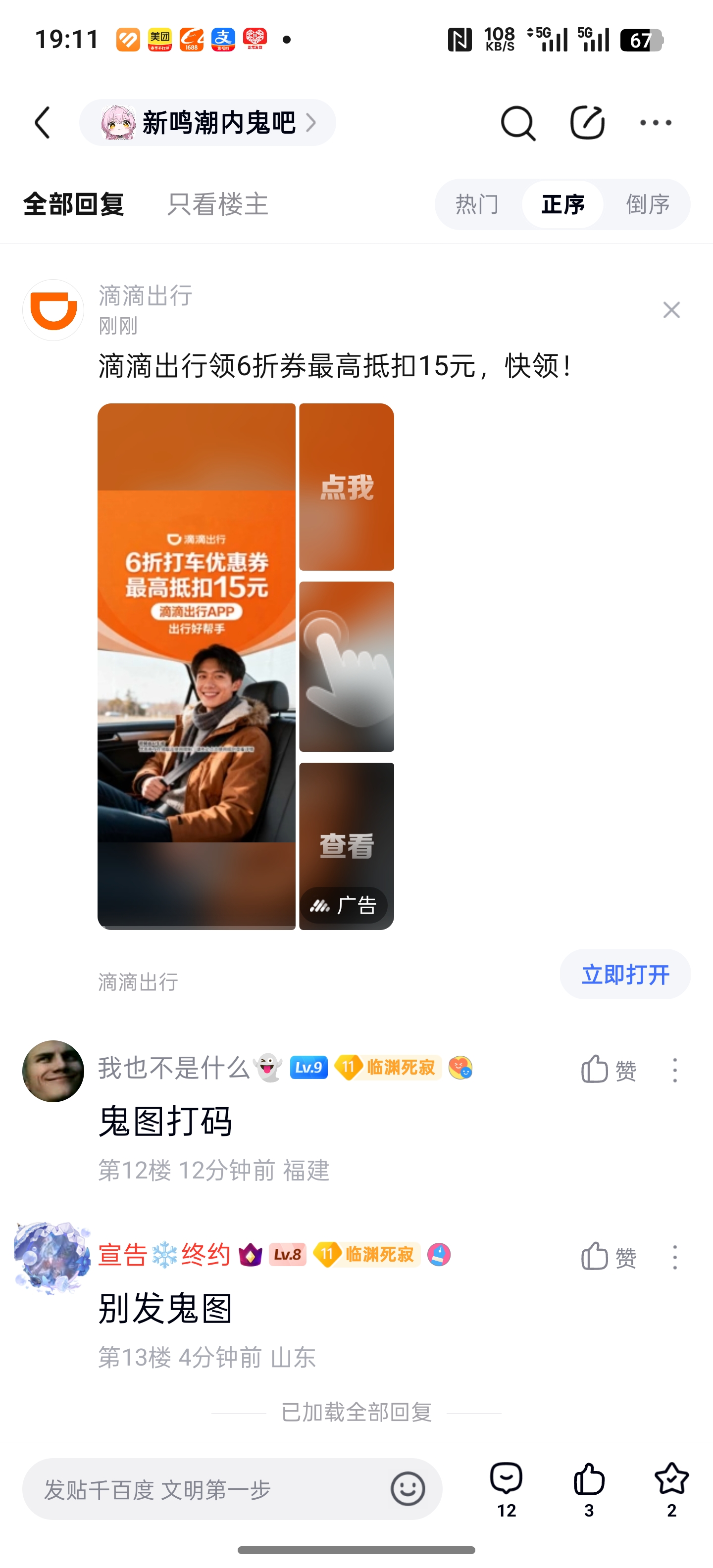Go back using the top-left arrow
This screenshot has height=1568, width=713.
(x=43, y=123)
